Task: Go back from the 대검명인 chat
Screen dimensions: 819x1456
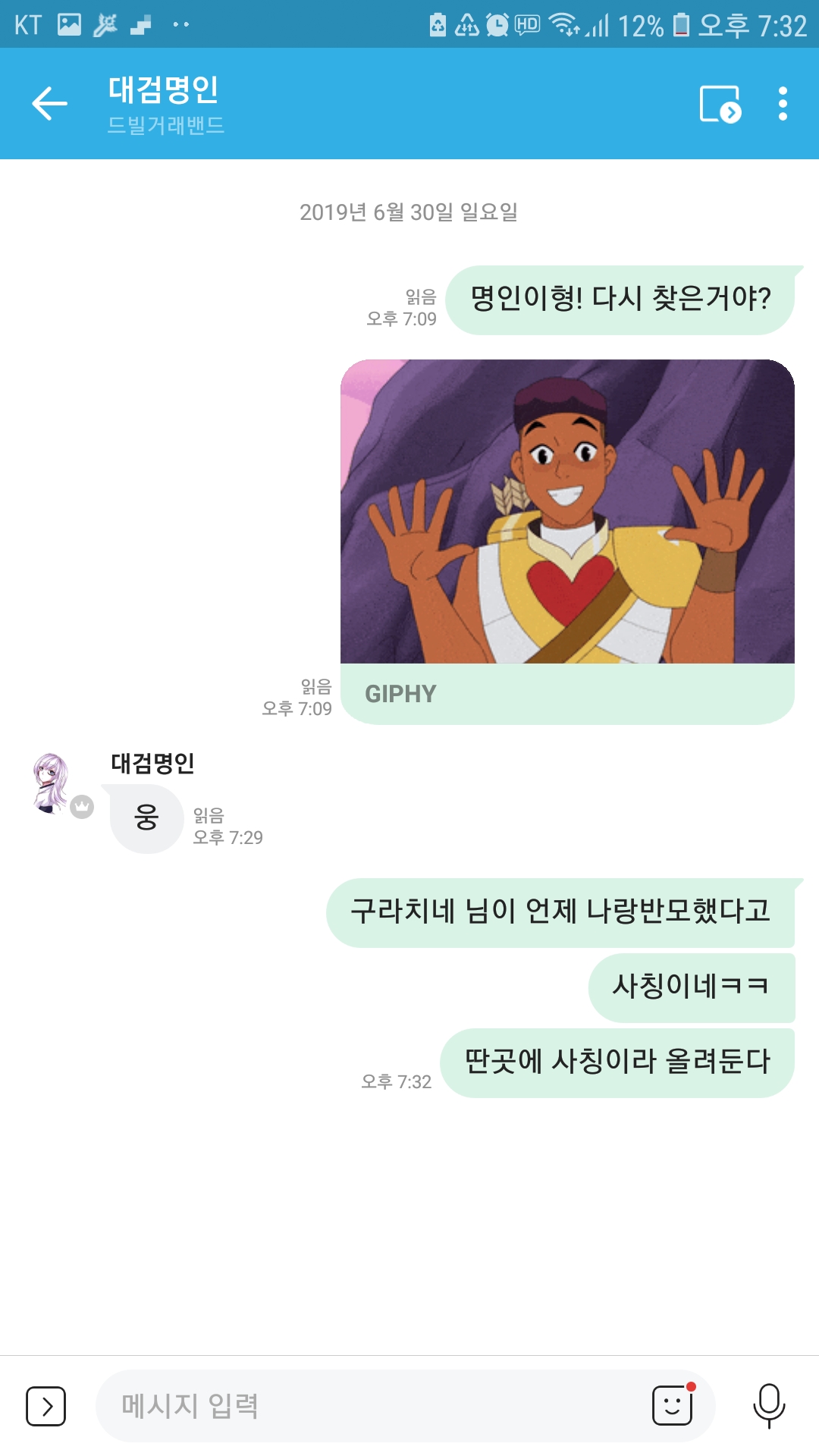Action: pyautogui.click(x=50, y=104)
